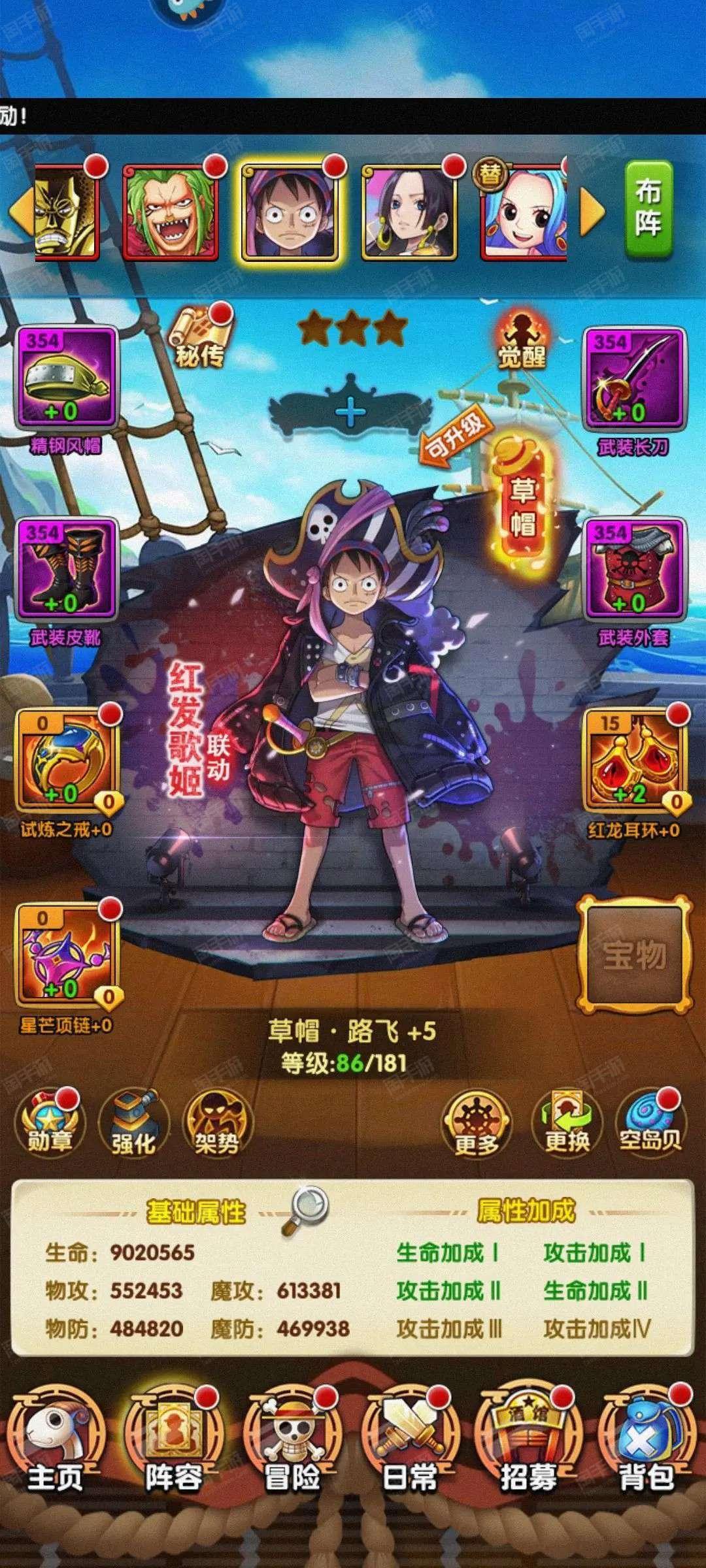Screen dimensions: 706x1568
Task: Tap the 宝物 treasure button
Action: click(x=635, y=955)
